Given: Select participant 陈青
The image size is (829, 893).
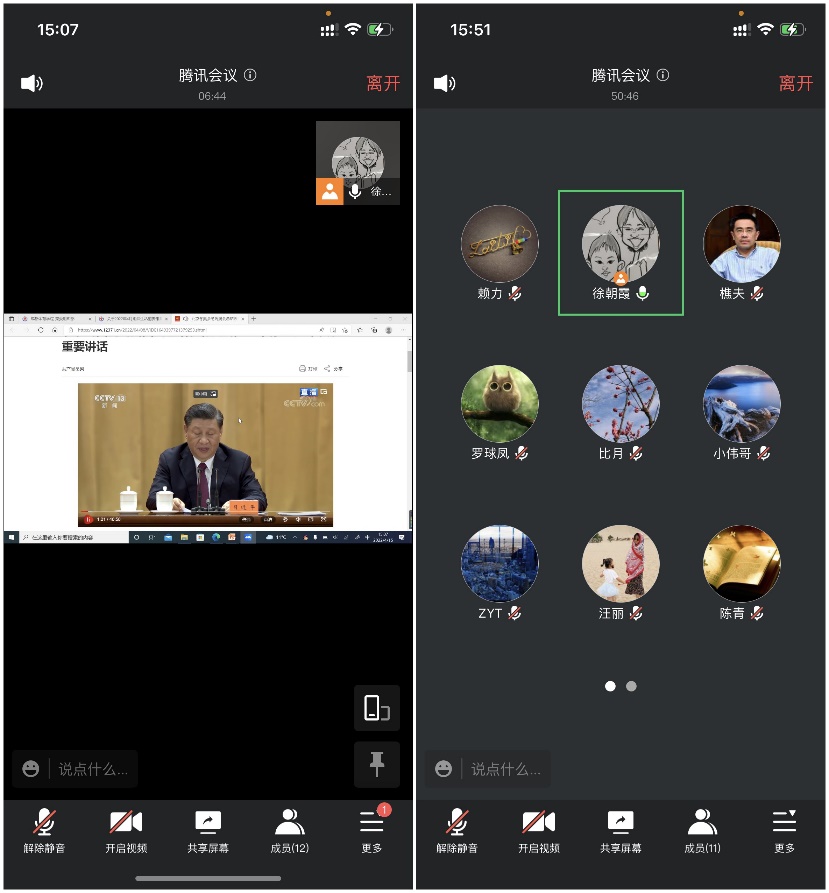Looking at the screenshot, I should tap(741, 565).
